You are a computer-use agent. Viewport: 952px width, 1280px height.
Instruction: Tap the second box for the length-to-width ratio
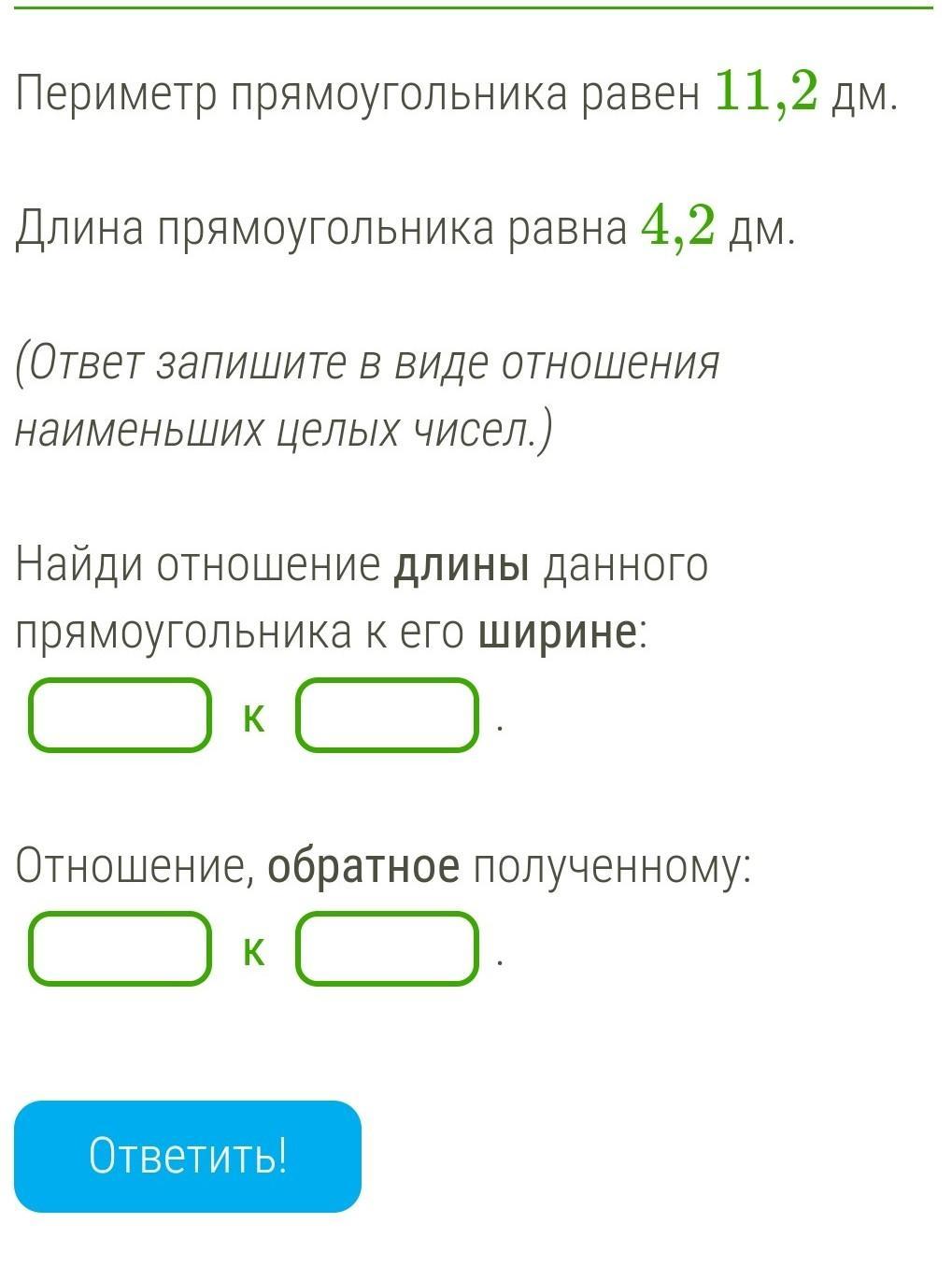pyautogui.click(x=387, y=716)
